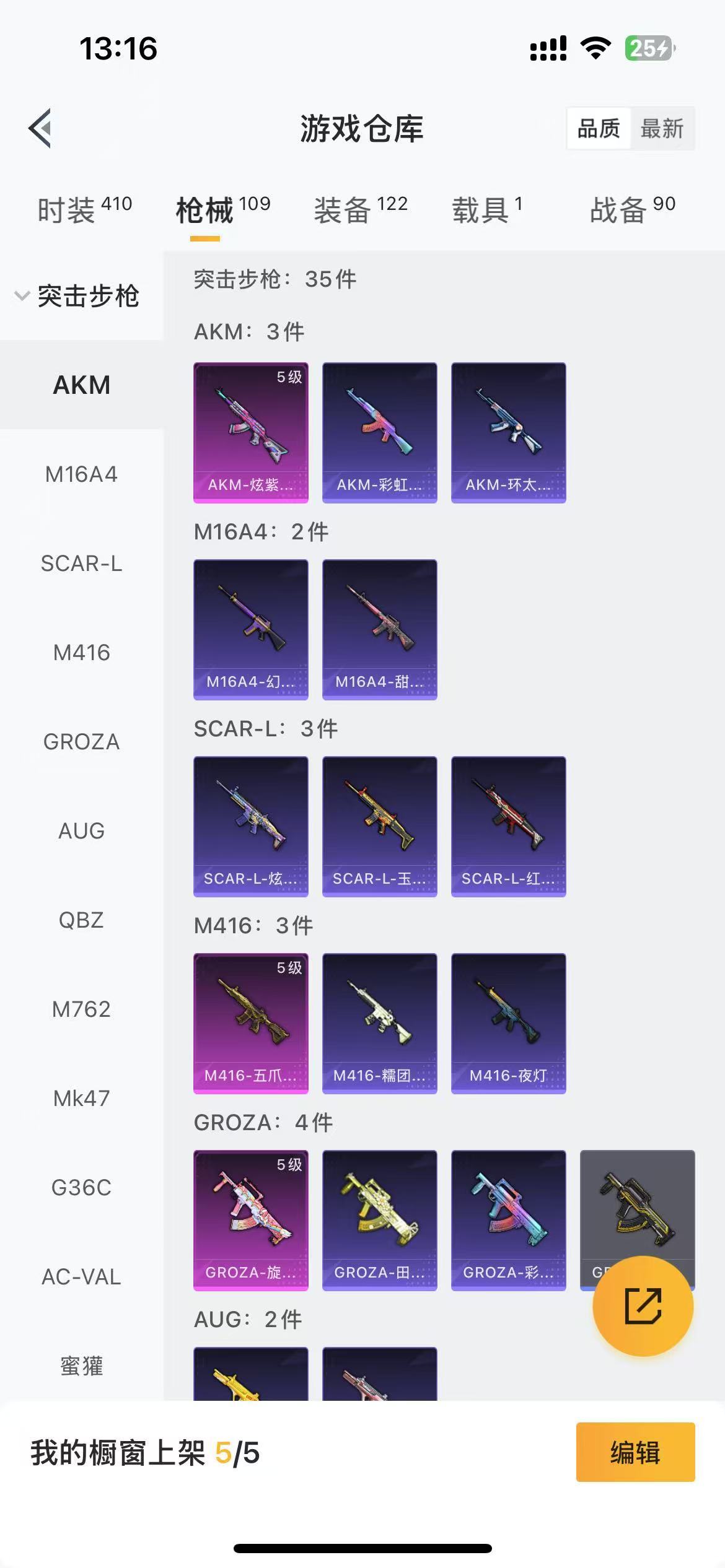Choose GROZA from the side list
Viewport: 725px width, 1568px height.
click(81, 742)
